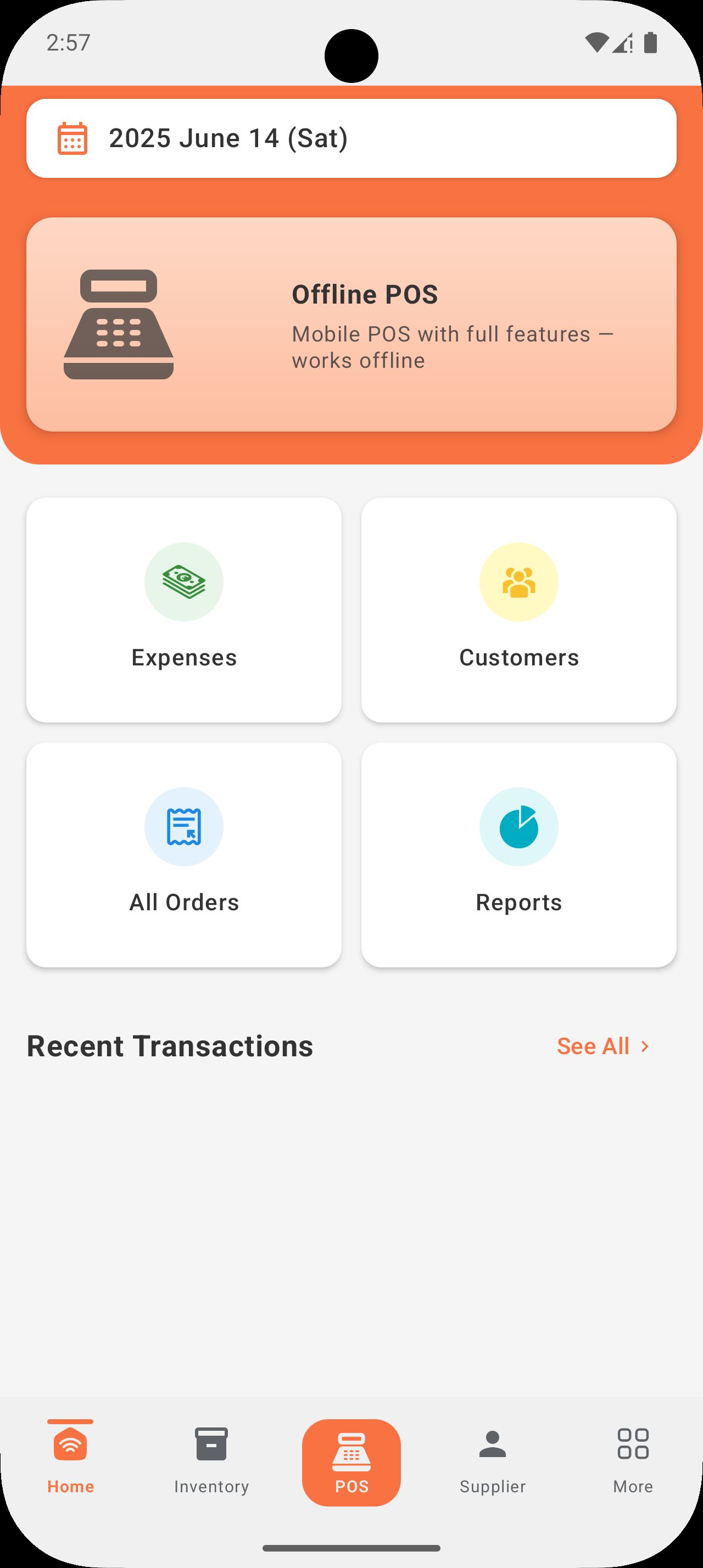Image resolution: width=703 pixels, height=1568 pixels.
Task: Tap the POS button in the bottom bar
Action: point(351,1463)
